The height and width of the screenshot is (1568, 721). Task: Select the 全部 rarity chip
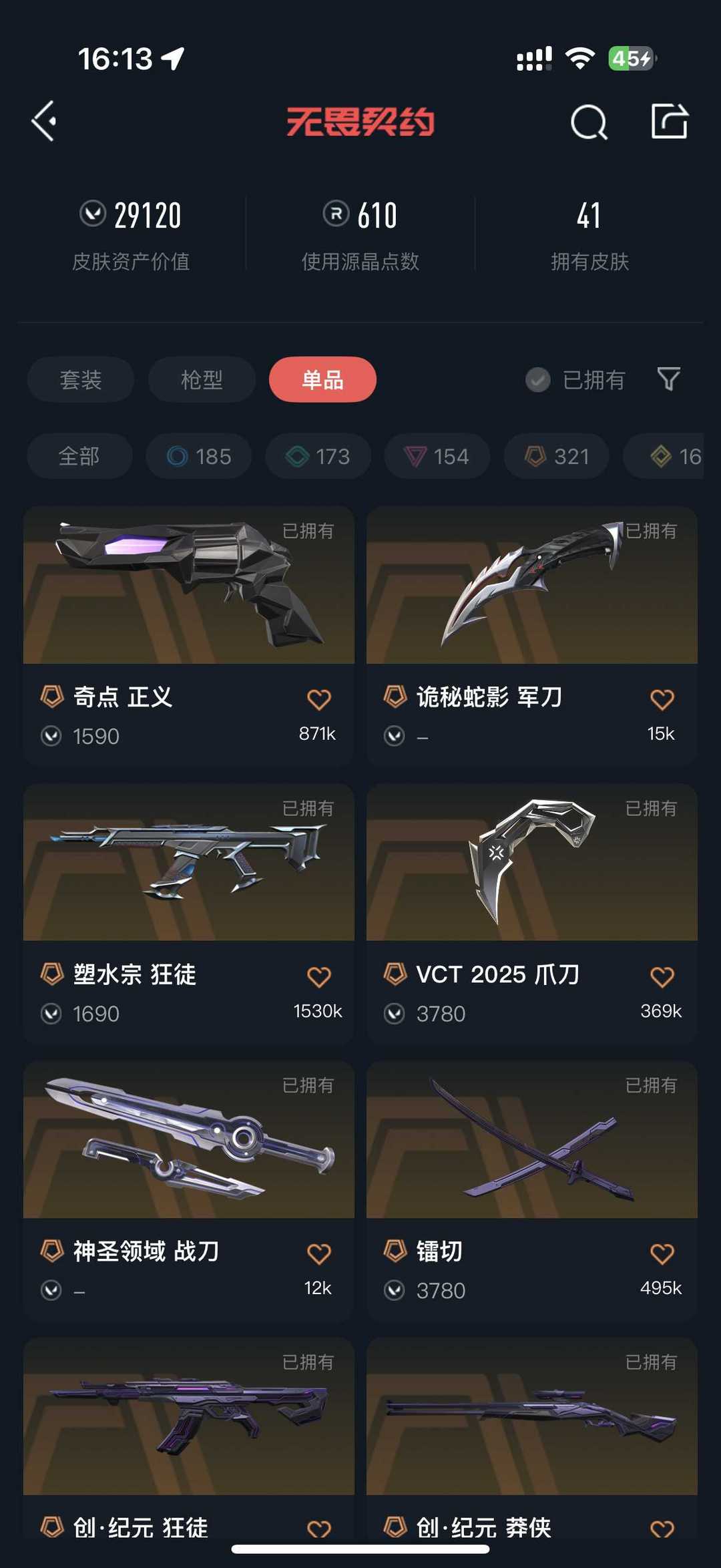[x=79, y=457]
